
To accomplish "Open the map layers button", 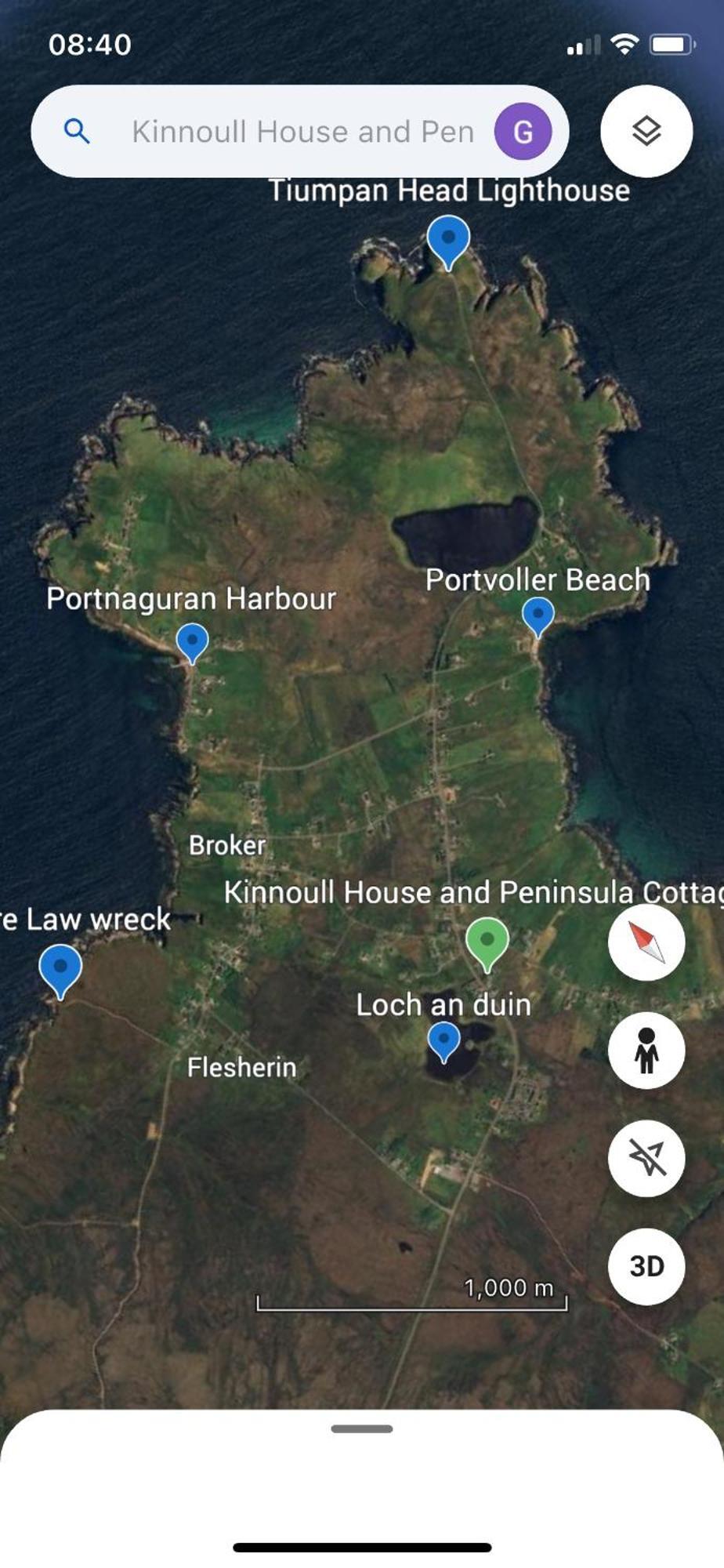I will click(x=646, y=131).
